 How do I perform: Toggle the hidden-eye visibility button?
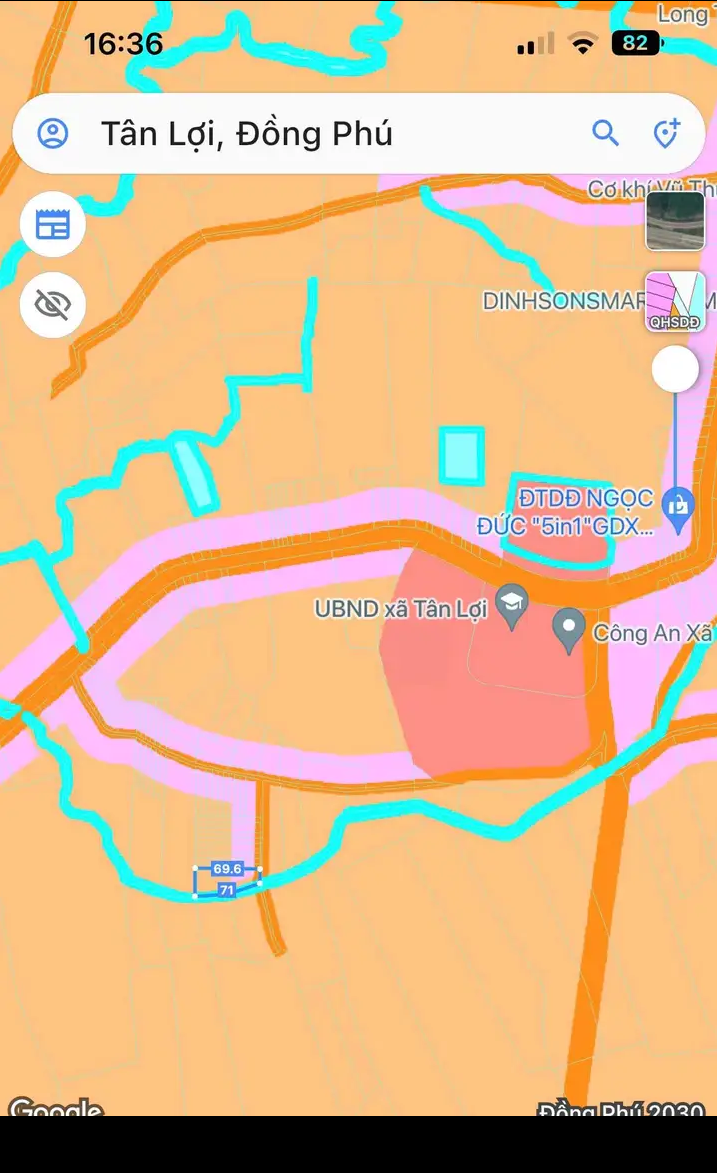[x=52, y=304]
